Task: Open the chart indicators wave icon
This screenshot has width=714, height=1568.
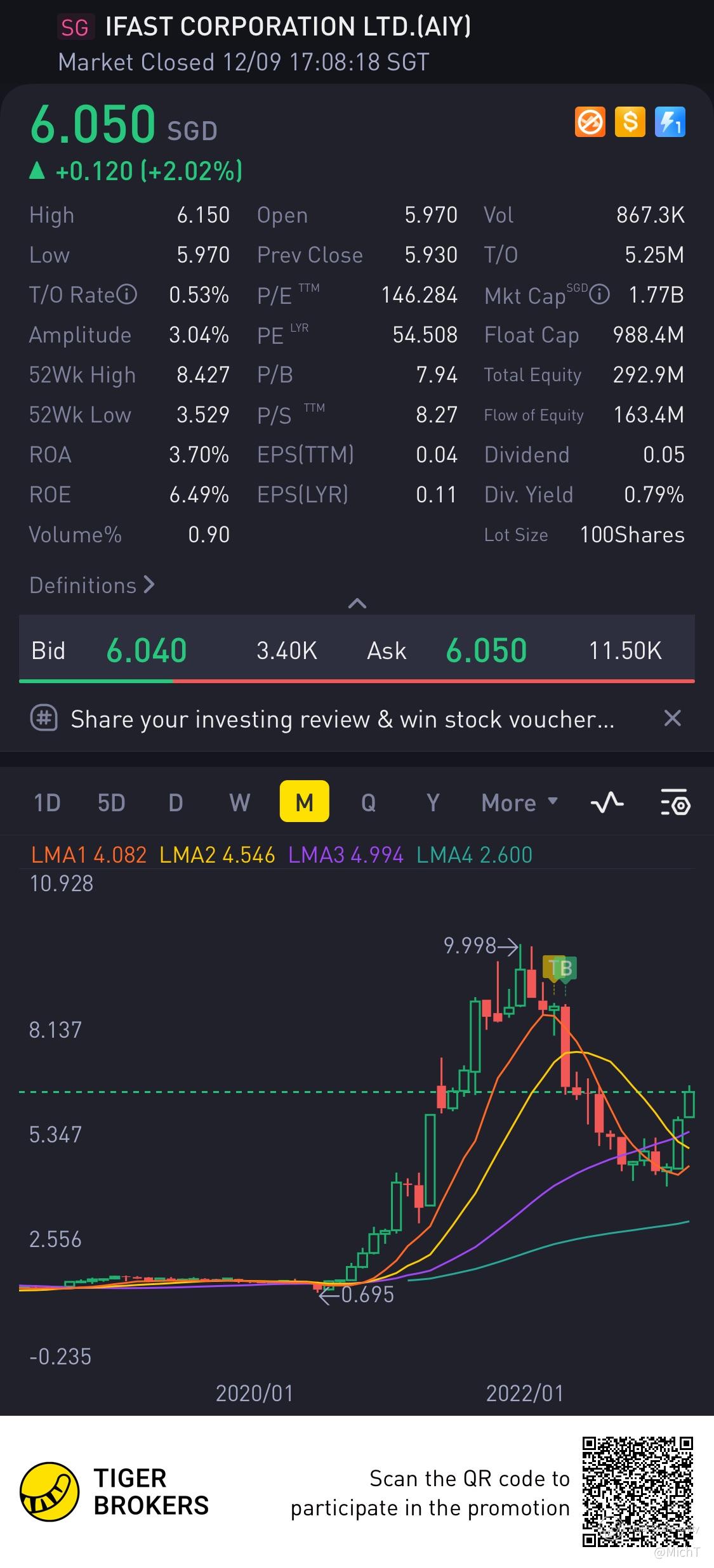Action: click(x=607, y=803)
